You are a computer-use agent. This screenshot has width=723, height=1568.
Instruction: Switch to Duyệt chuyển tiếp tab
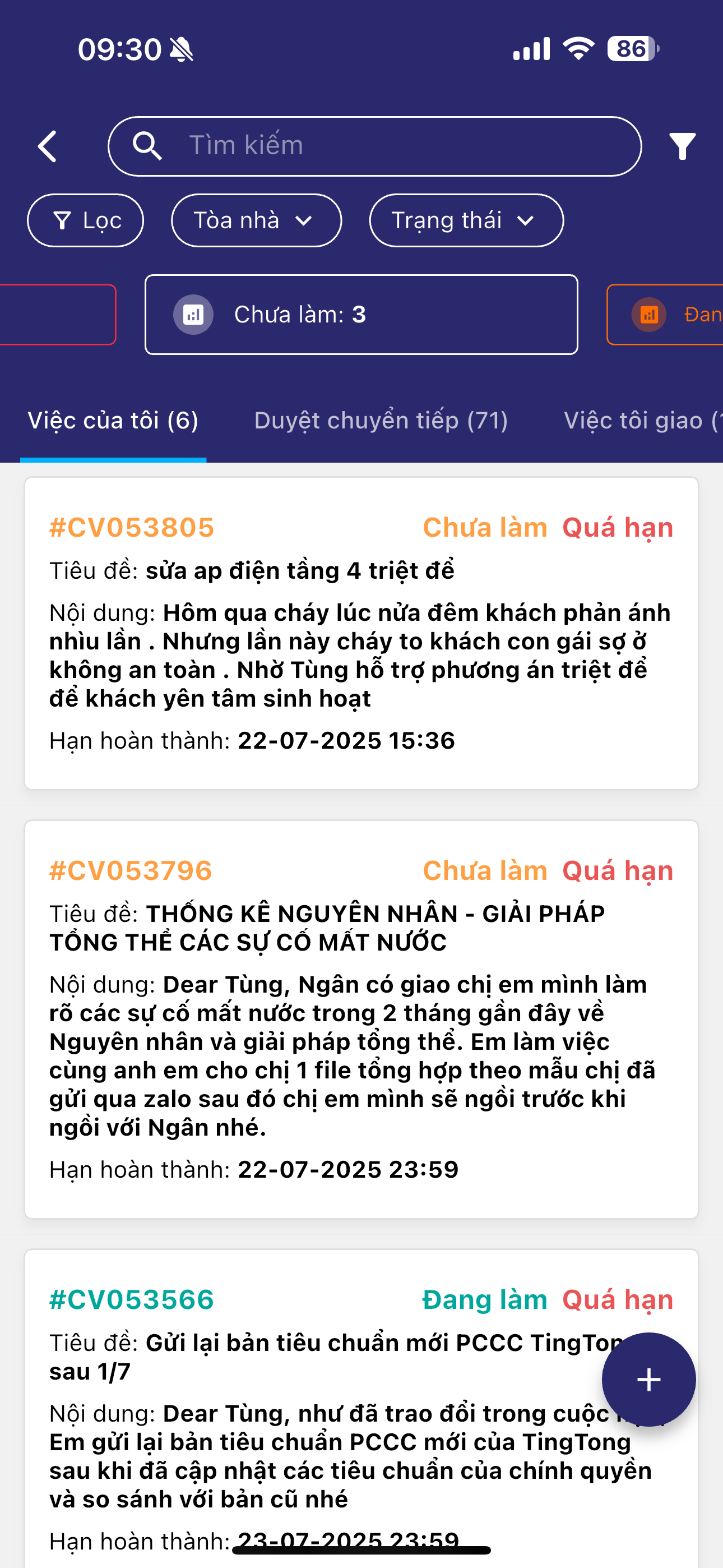pos(381,421)
